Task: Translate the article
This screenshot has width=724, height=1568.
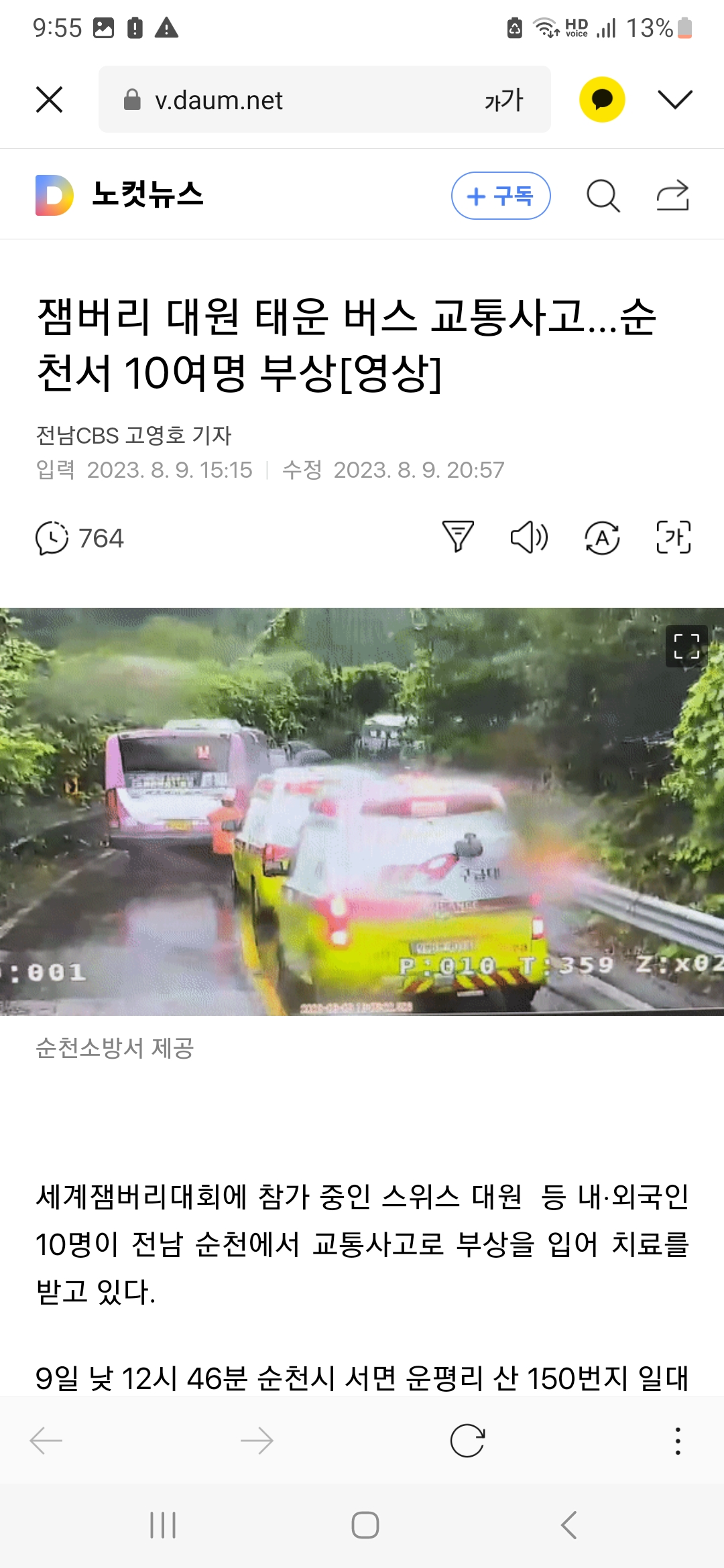Action: tap(602, 538)
